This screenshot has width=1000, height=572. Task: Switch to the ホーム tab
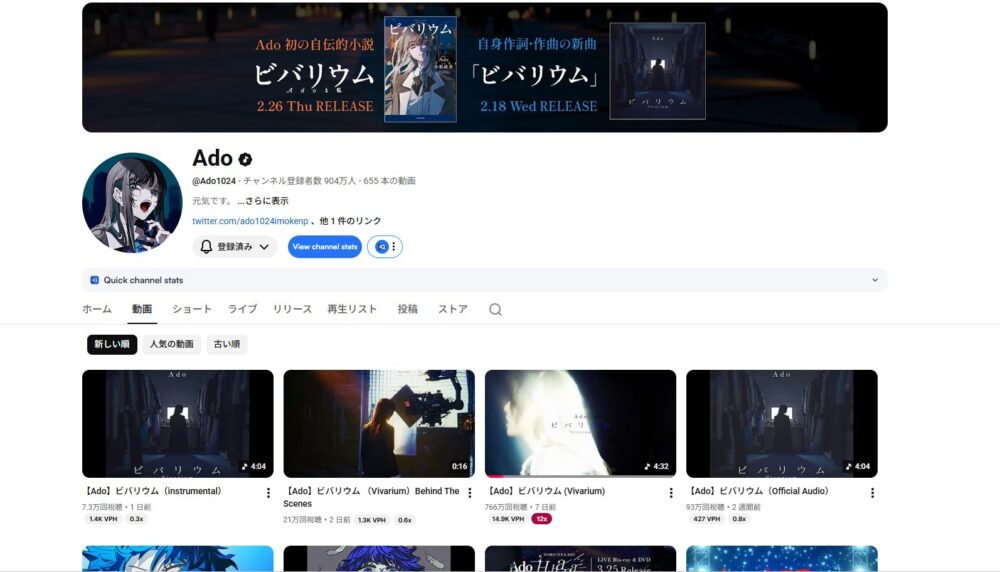97,309
